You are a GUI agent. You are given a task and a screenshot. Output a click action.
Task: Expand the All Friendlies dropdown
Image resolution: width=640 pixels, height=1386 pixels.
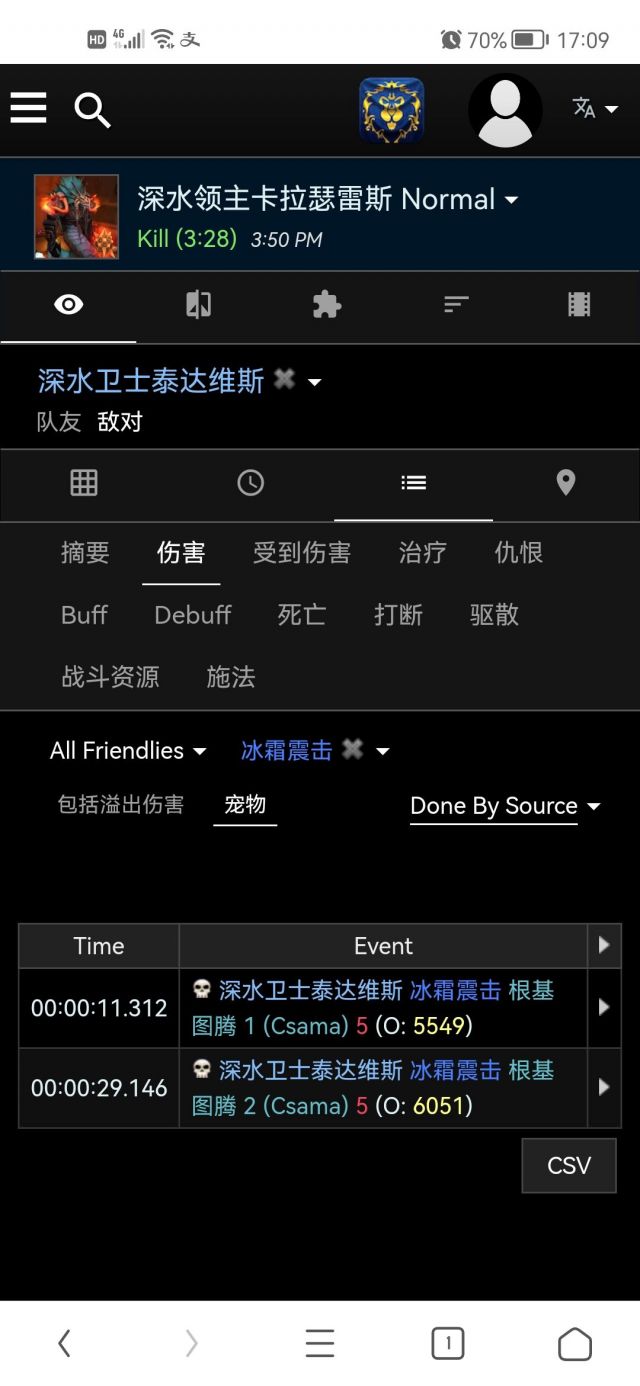[128, 751]
